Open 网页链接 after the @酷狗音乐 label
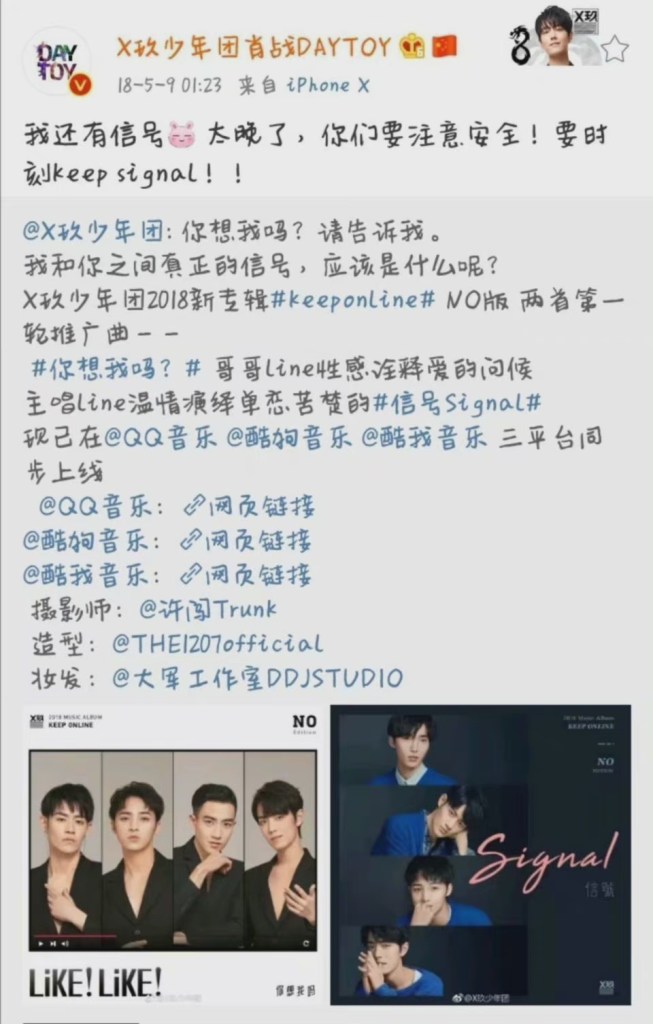 (x=246, y=540)
